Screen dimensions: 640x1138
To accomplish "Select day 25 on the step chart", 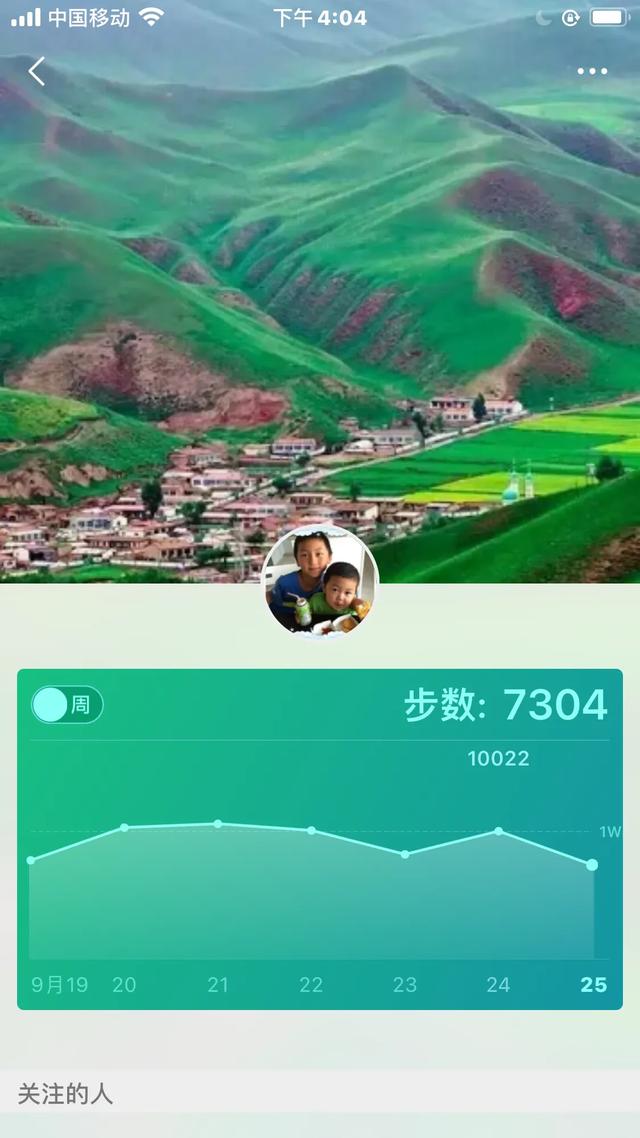I will coord(592,864).
